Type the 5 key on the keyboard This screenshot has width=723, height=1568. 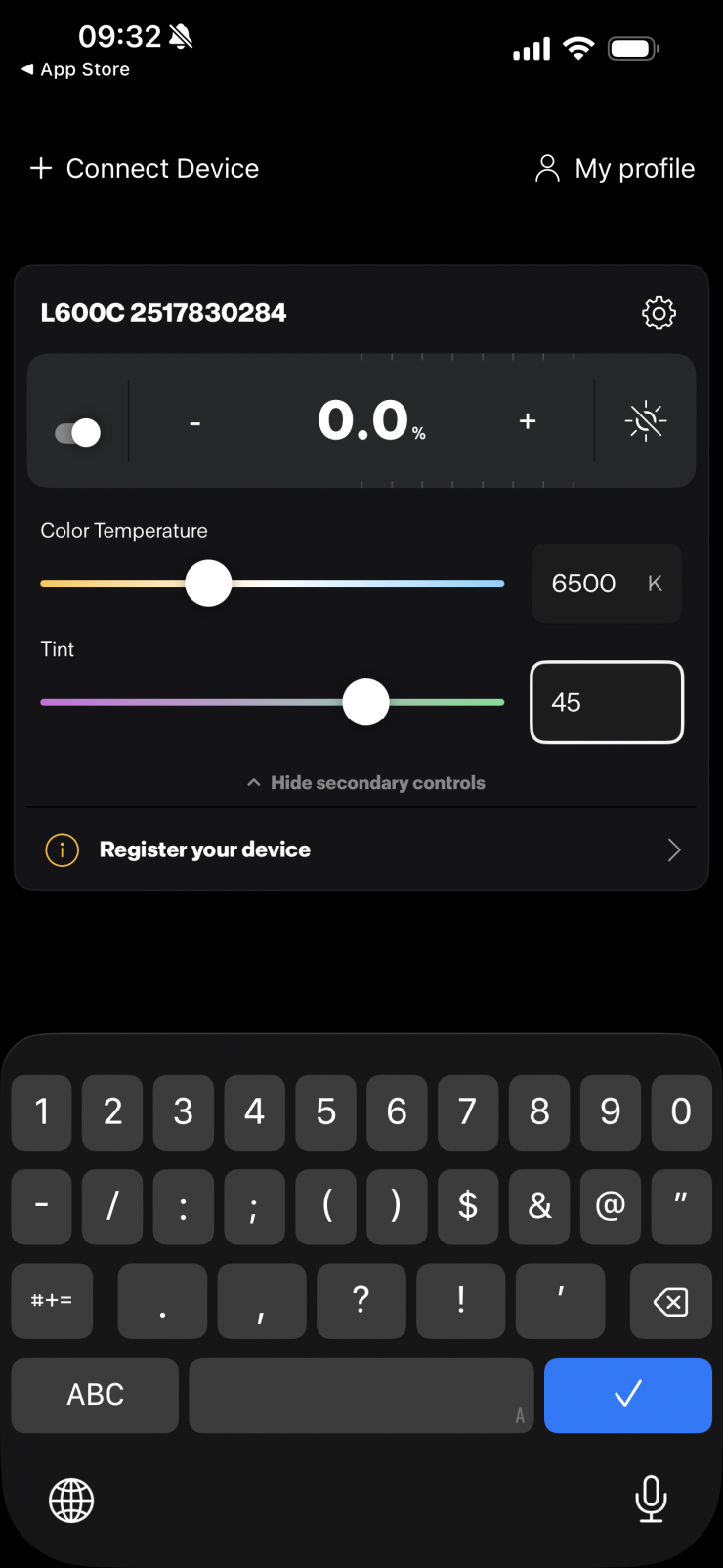point(325,1112)
